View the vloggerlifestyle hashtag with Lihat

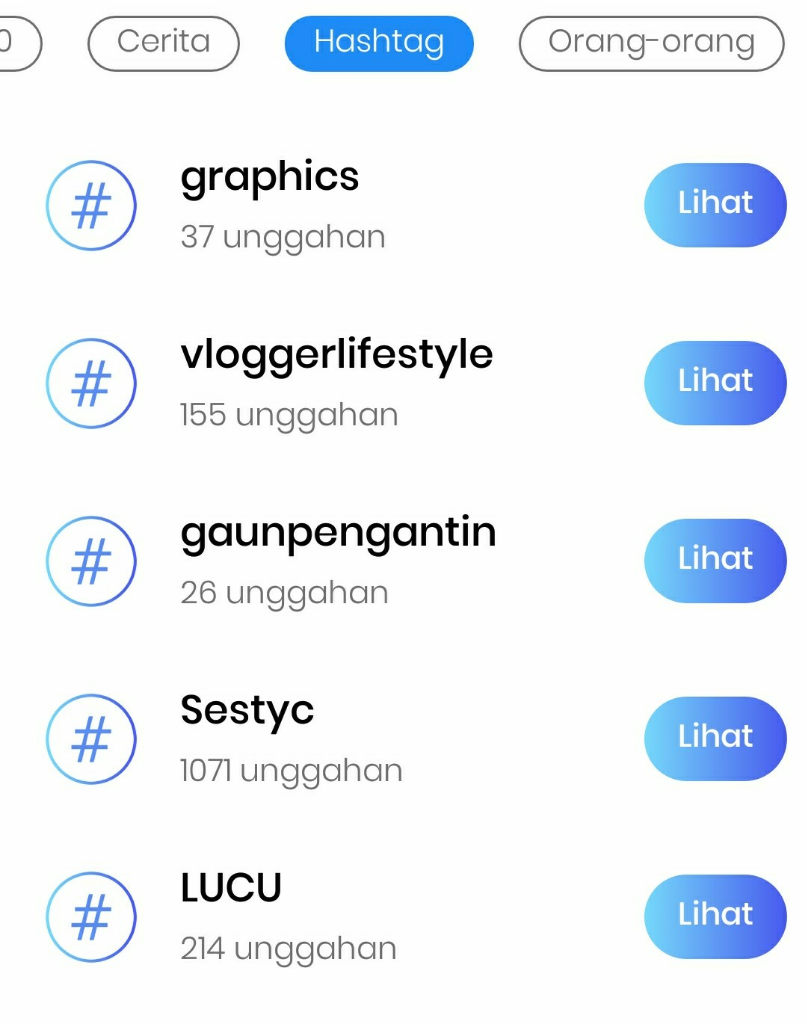click(x=715, y=382)
